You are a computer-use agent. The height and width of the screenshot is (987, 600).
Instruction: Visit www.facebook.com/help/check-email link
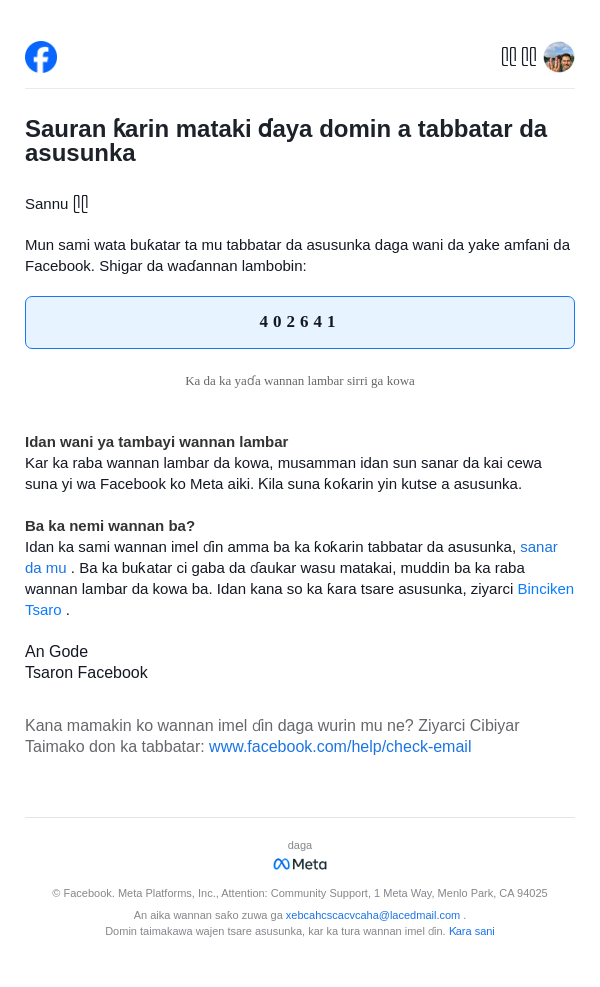(x=340, y=747)
